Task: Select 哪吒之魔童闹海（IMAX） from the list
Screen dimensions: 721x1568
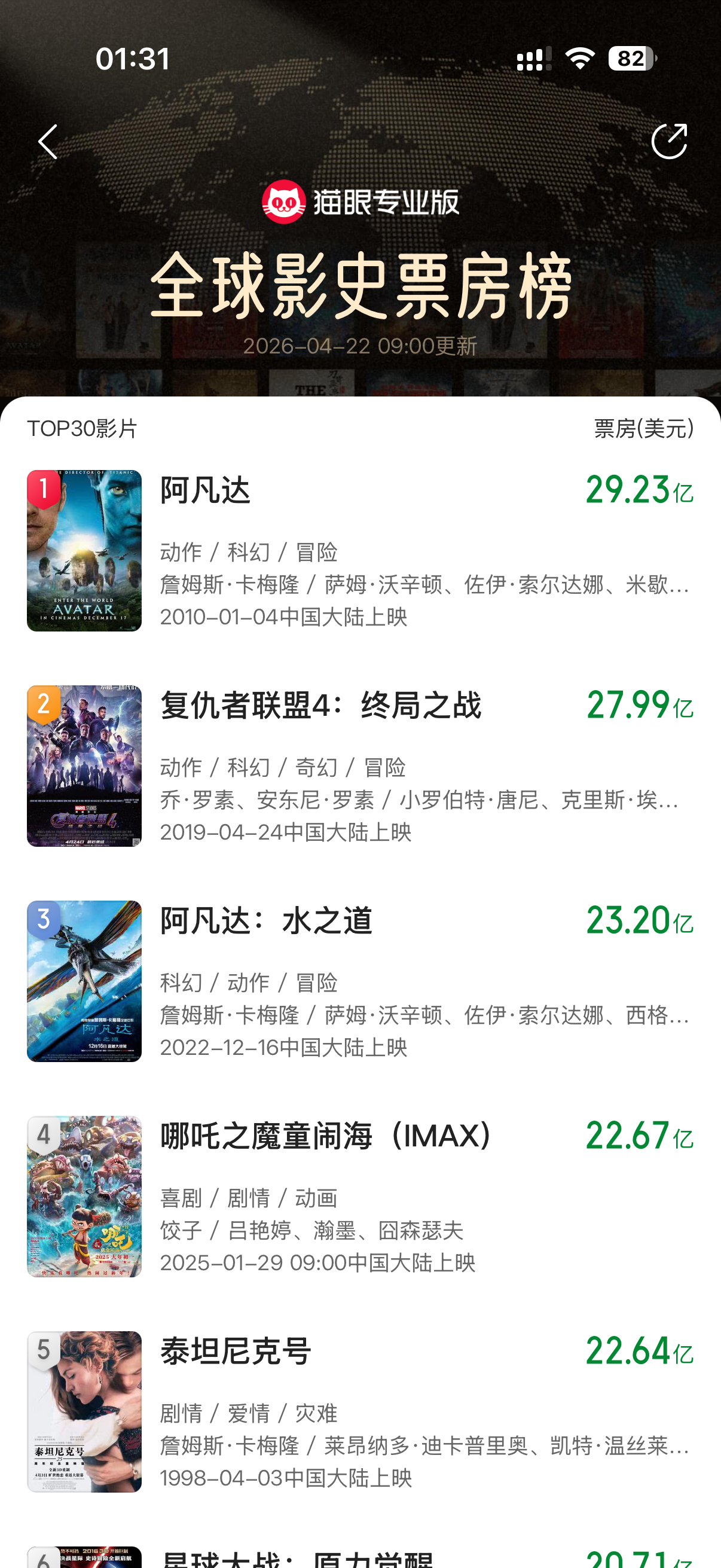Action: click(x=359, y=1197)
